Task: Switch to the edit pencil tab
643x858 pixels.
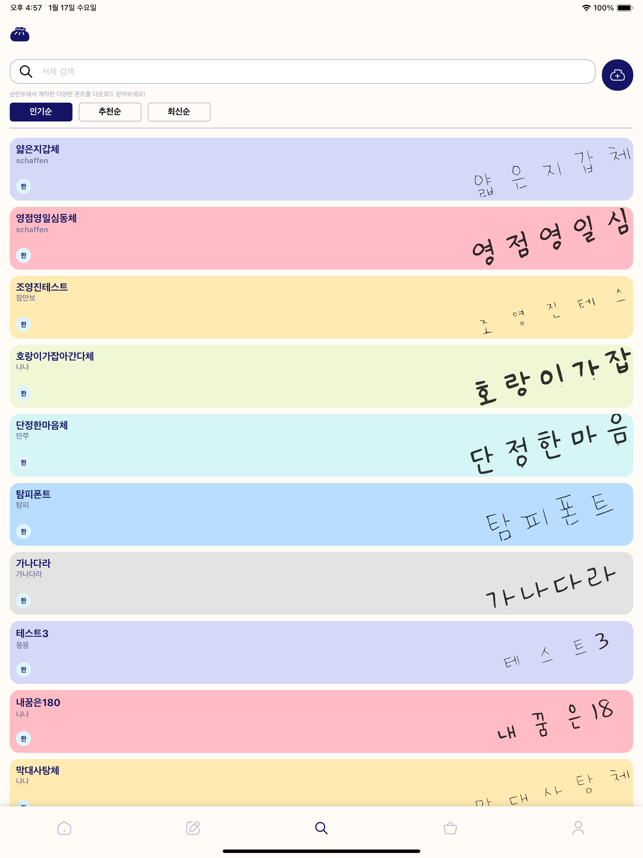Action: point(193,828)
